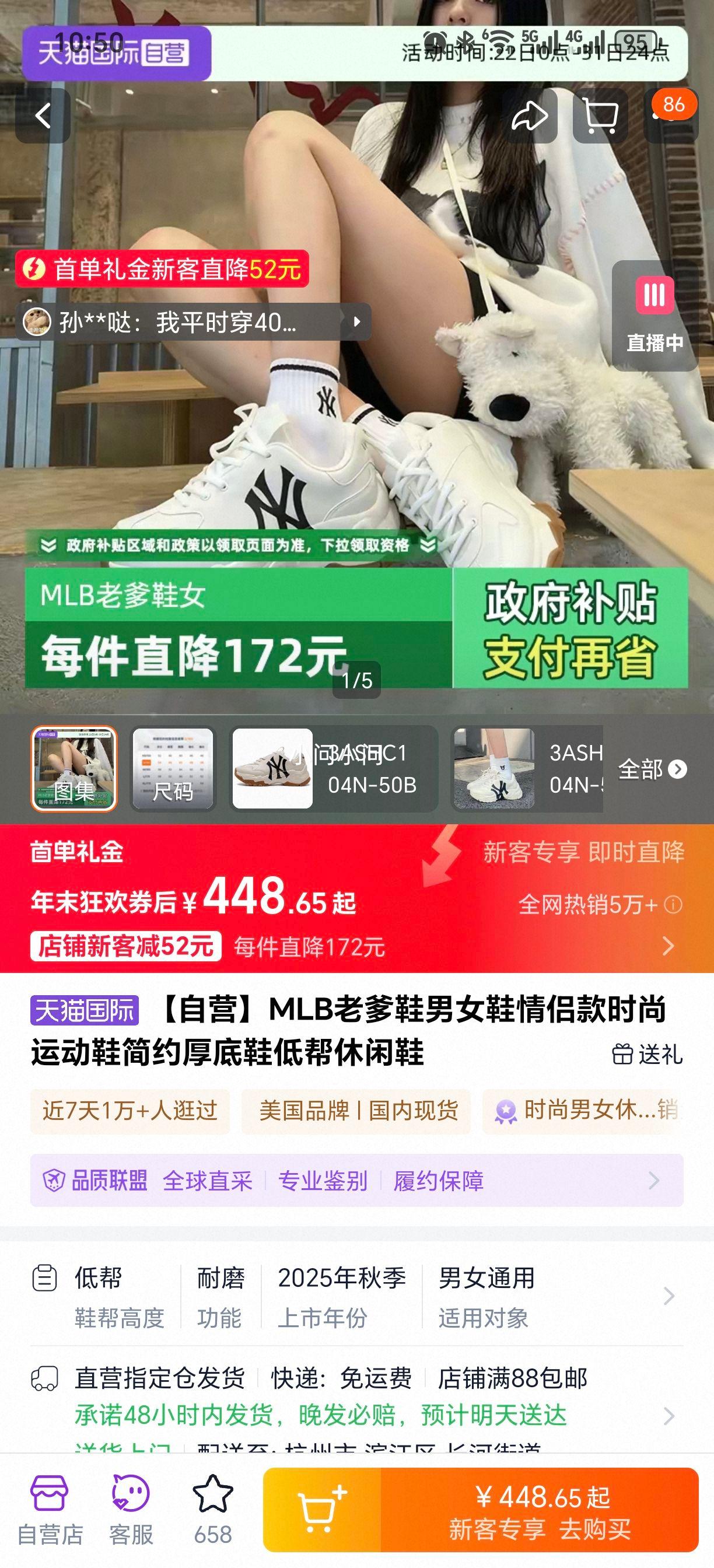Enter the 直播中 live stream
The height and width of the screenshot is (1568, 714).
click(655, 317)
